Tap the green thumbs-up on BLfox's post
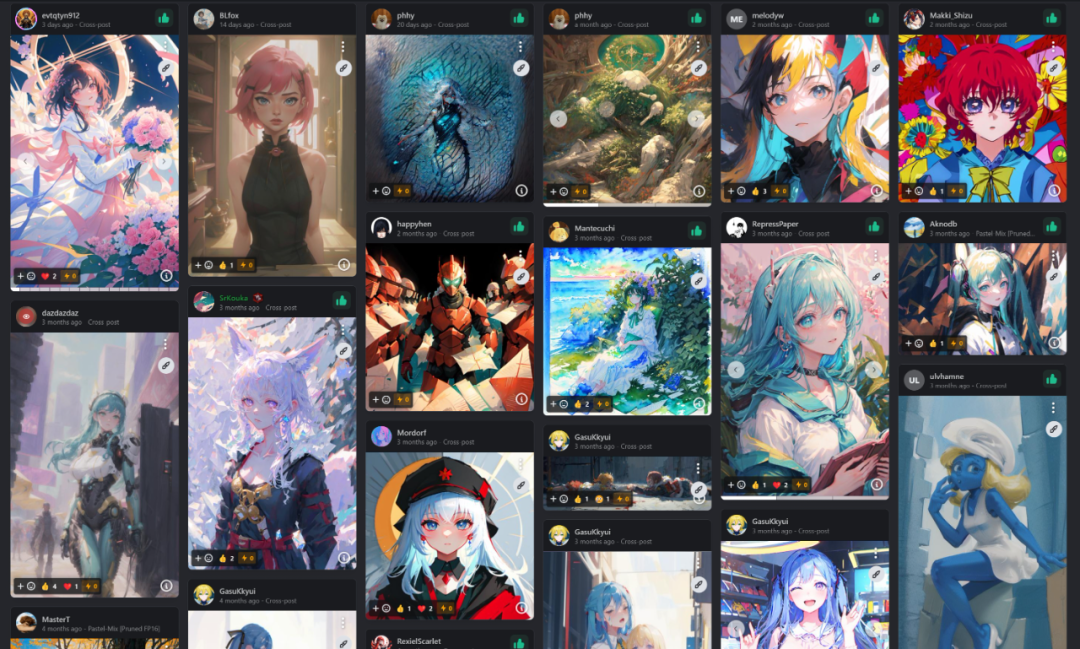Viewport: 1080px width, 649px height. (x=341, y=18)
